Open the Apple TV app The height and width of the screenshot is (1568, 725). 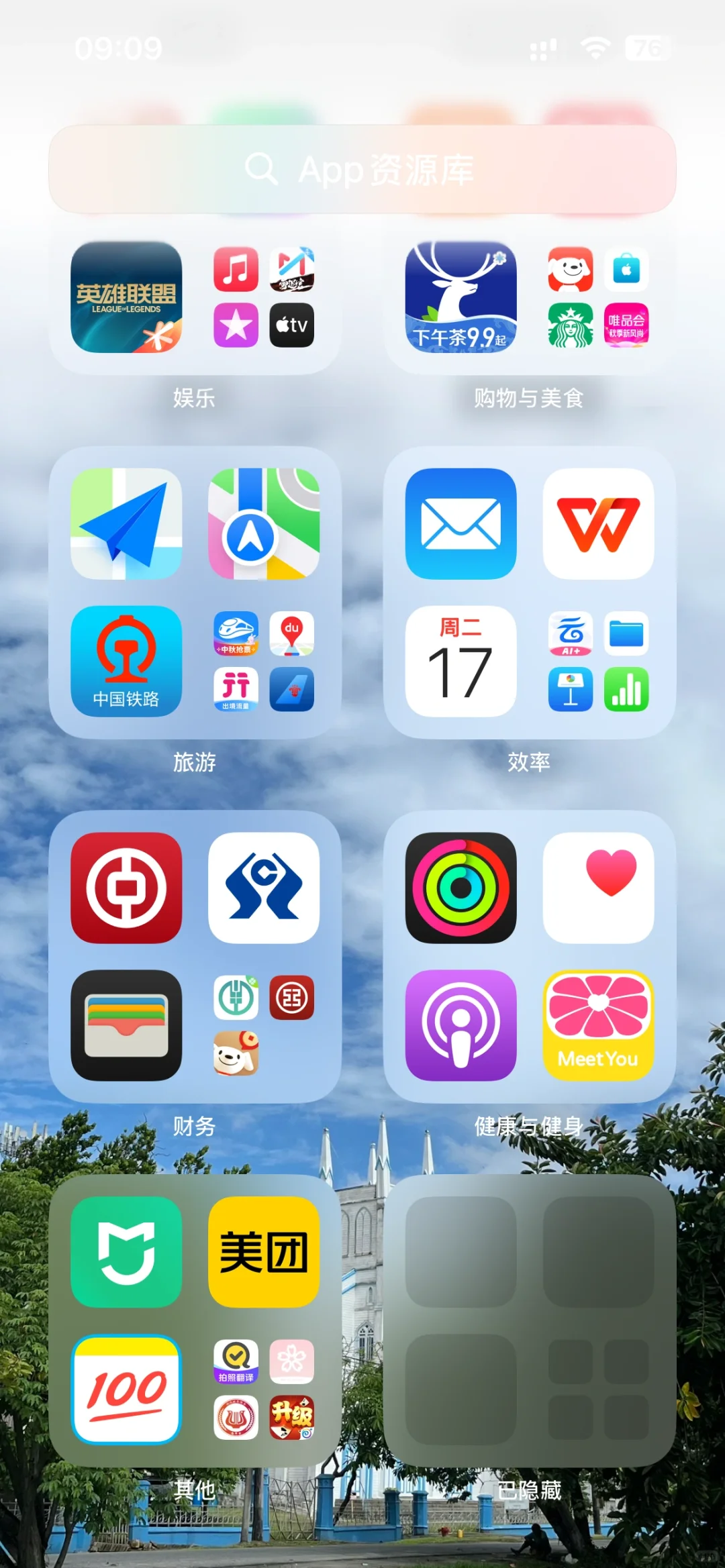pyautogui.click(x=292, y=326)
